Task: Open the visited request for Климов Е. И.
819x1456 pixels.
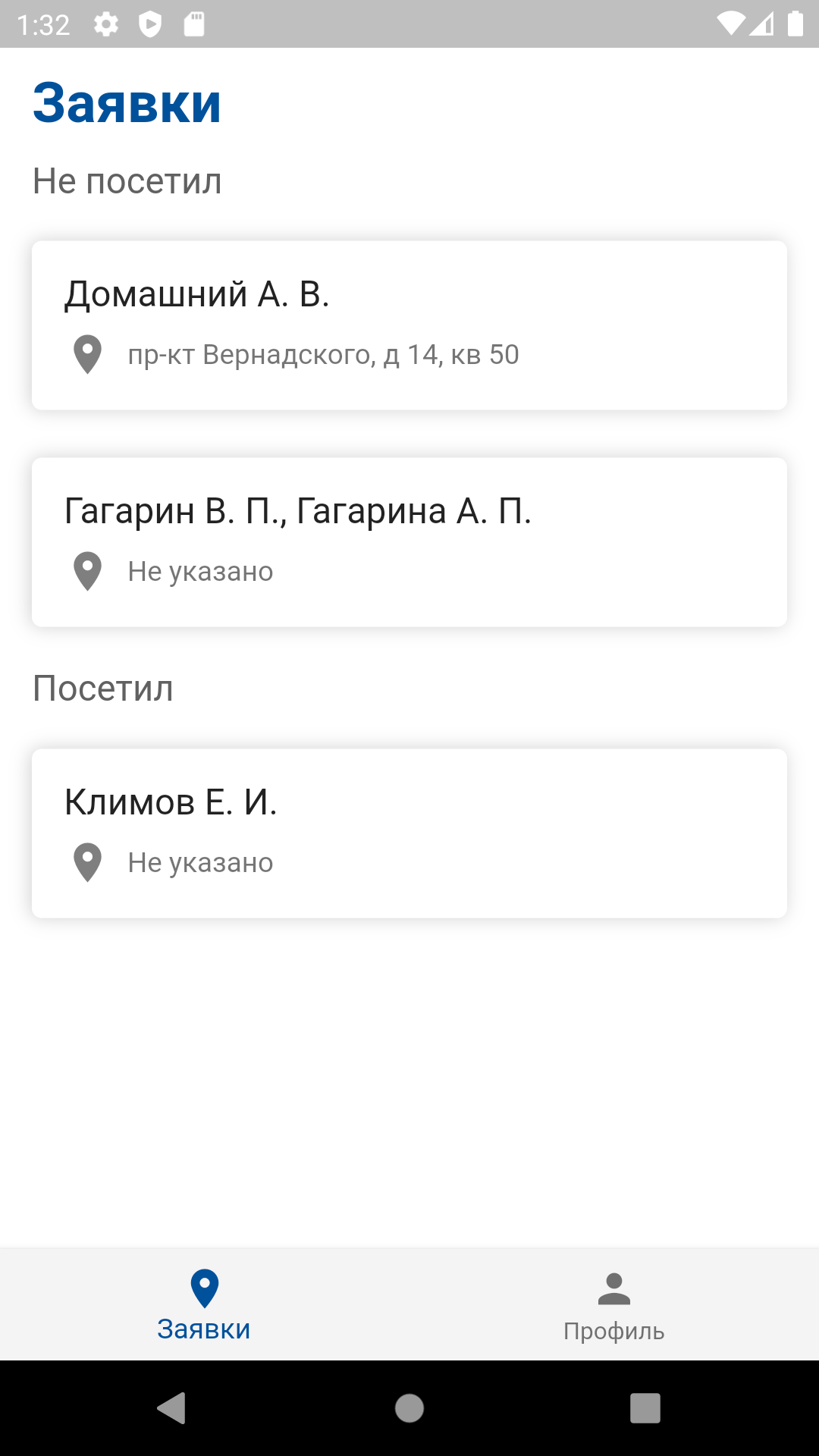Action: coord(409,833)
